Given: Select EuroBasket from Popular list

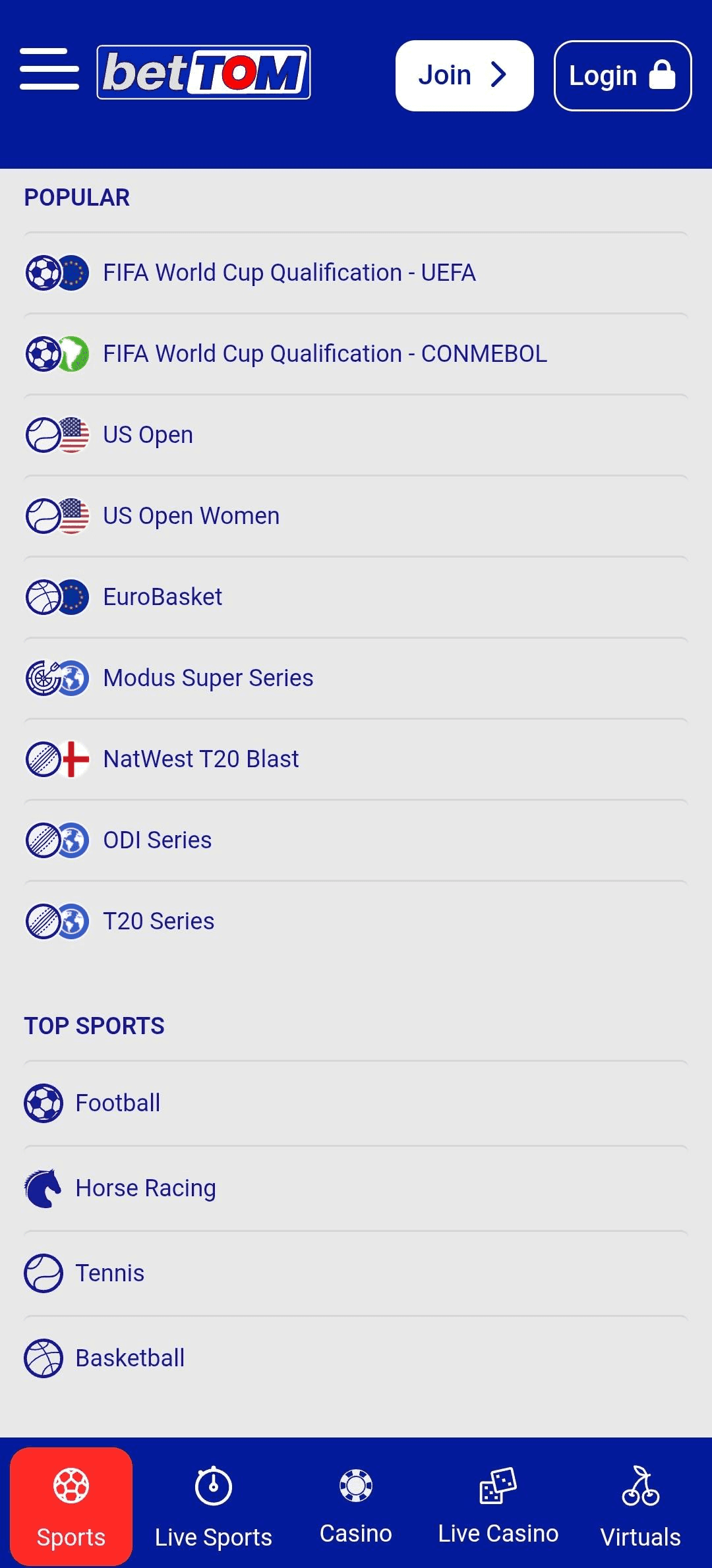Looking at the screenshot, I should pos(162,596).
